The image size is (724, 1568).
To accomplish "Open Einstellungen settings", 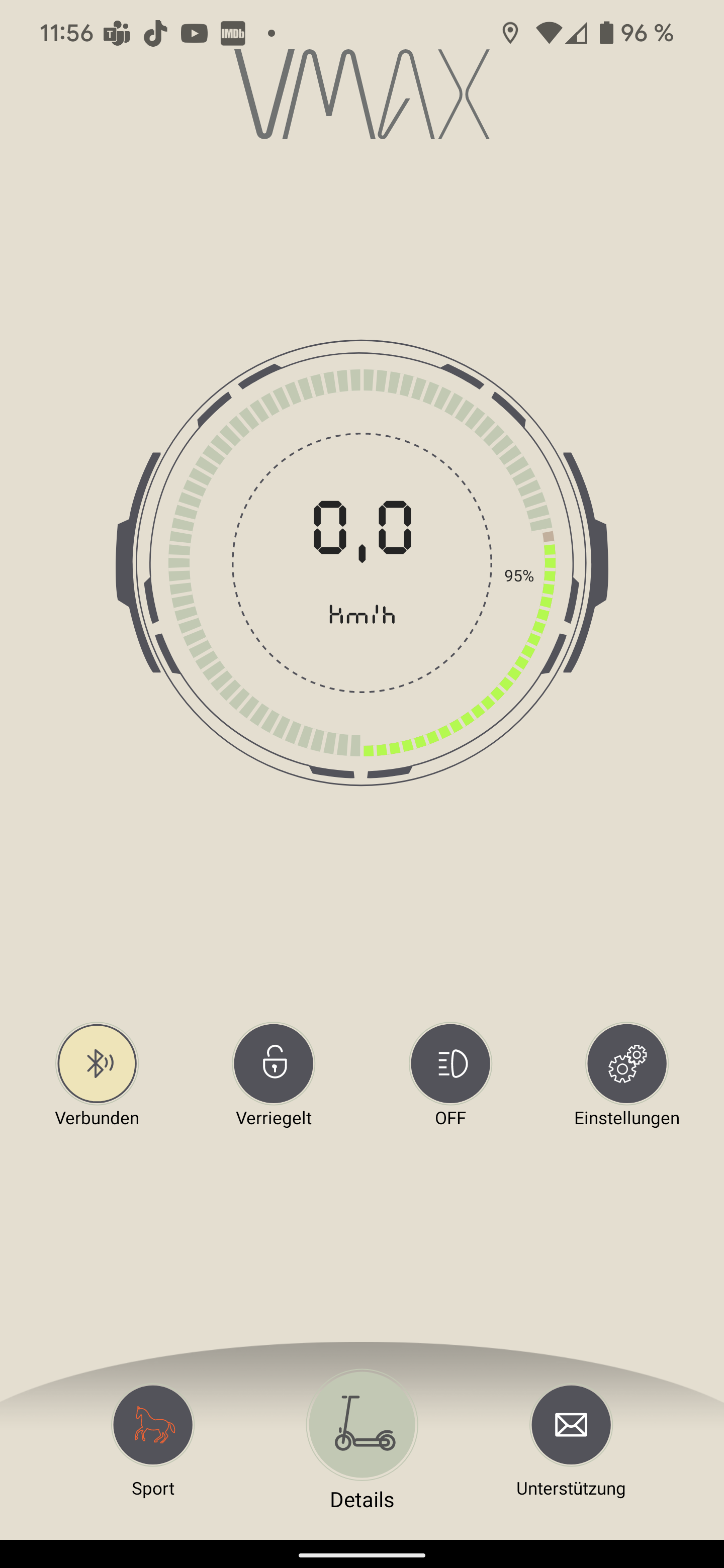I will pos(626,1063).
